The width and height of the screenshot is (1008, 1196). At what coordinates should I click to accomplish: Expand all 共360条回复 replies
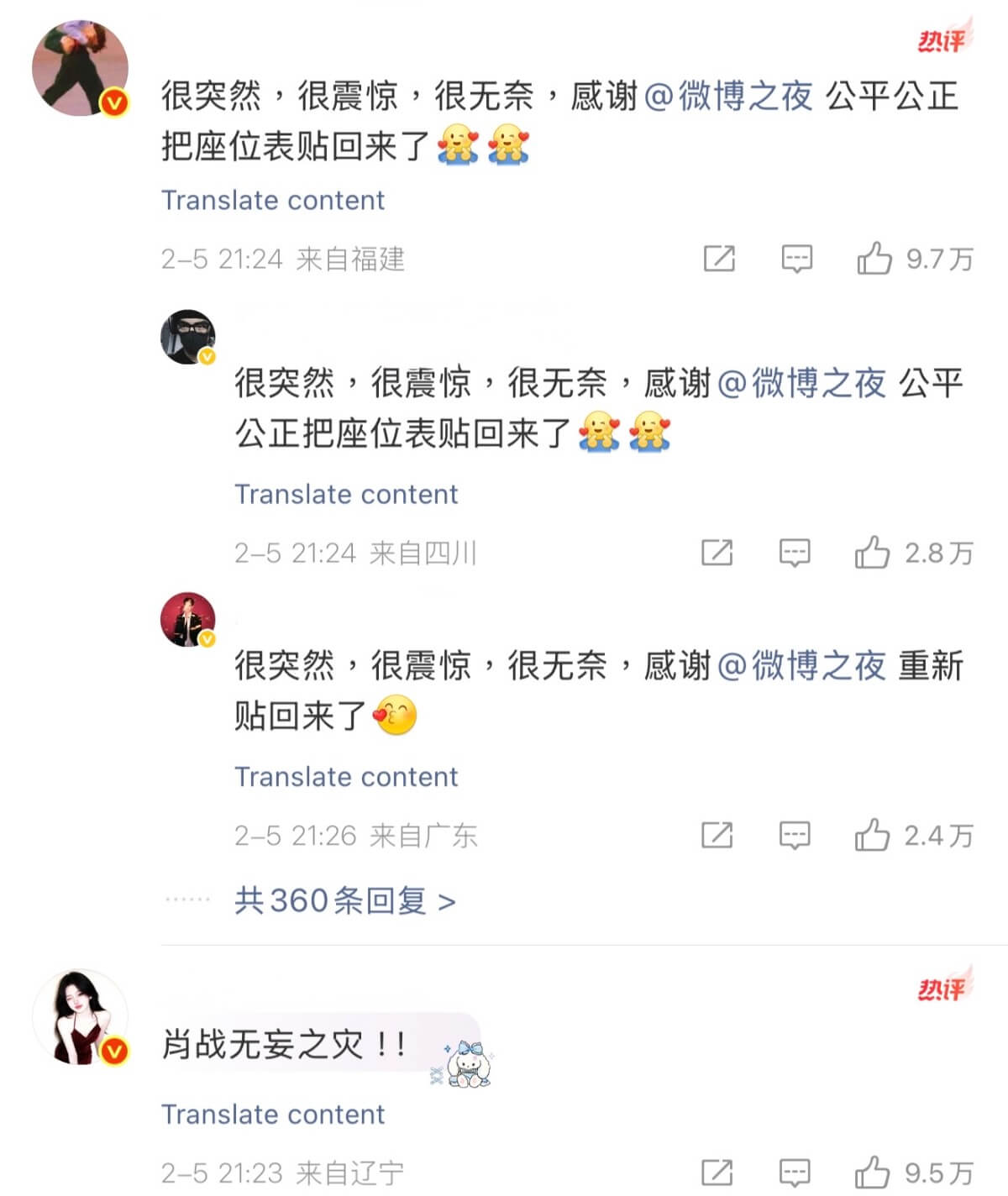click(344, 901)
